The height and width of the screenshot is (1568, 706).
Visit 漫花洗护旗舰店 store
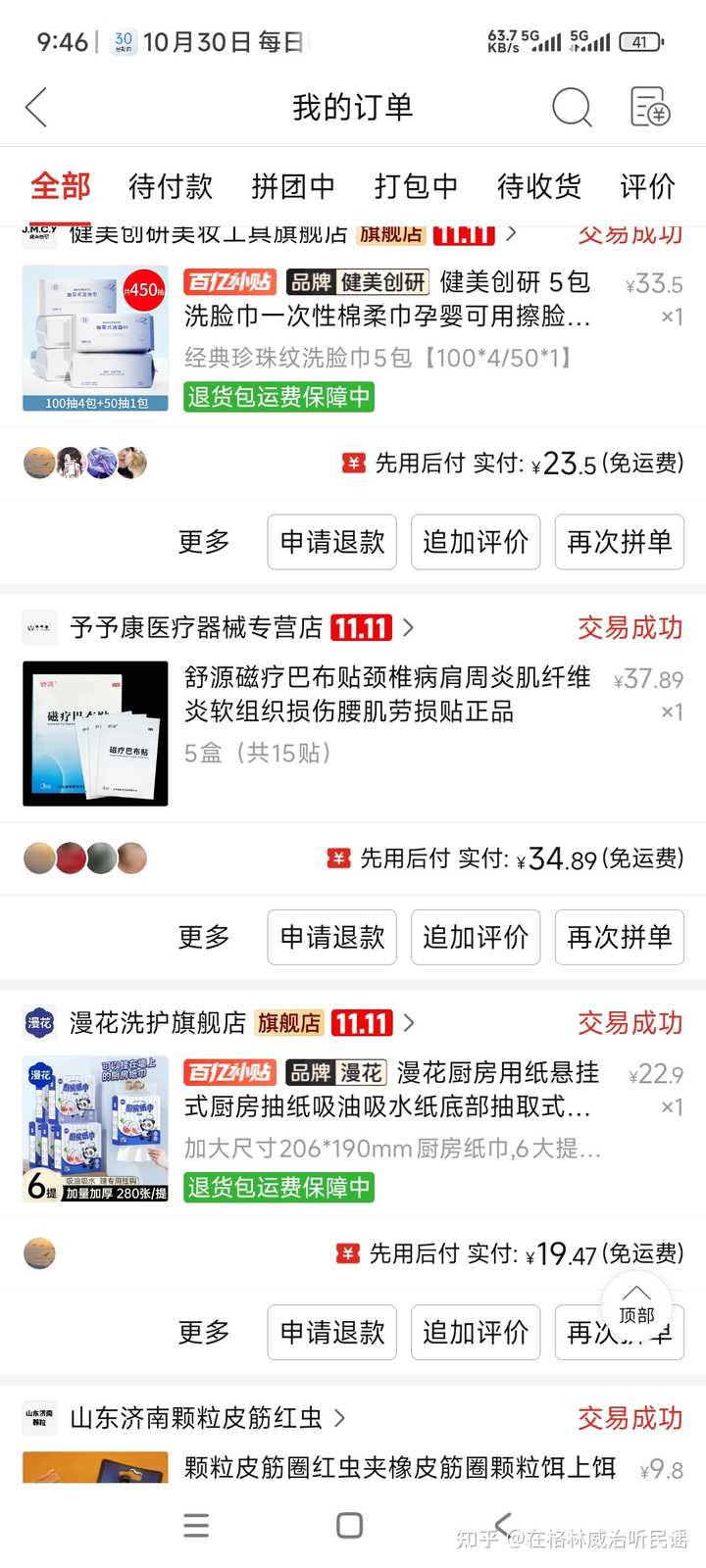[x=157, y=1023]
